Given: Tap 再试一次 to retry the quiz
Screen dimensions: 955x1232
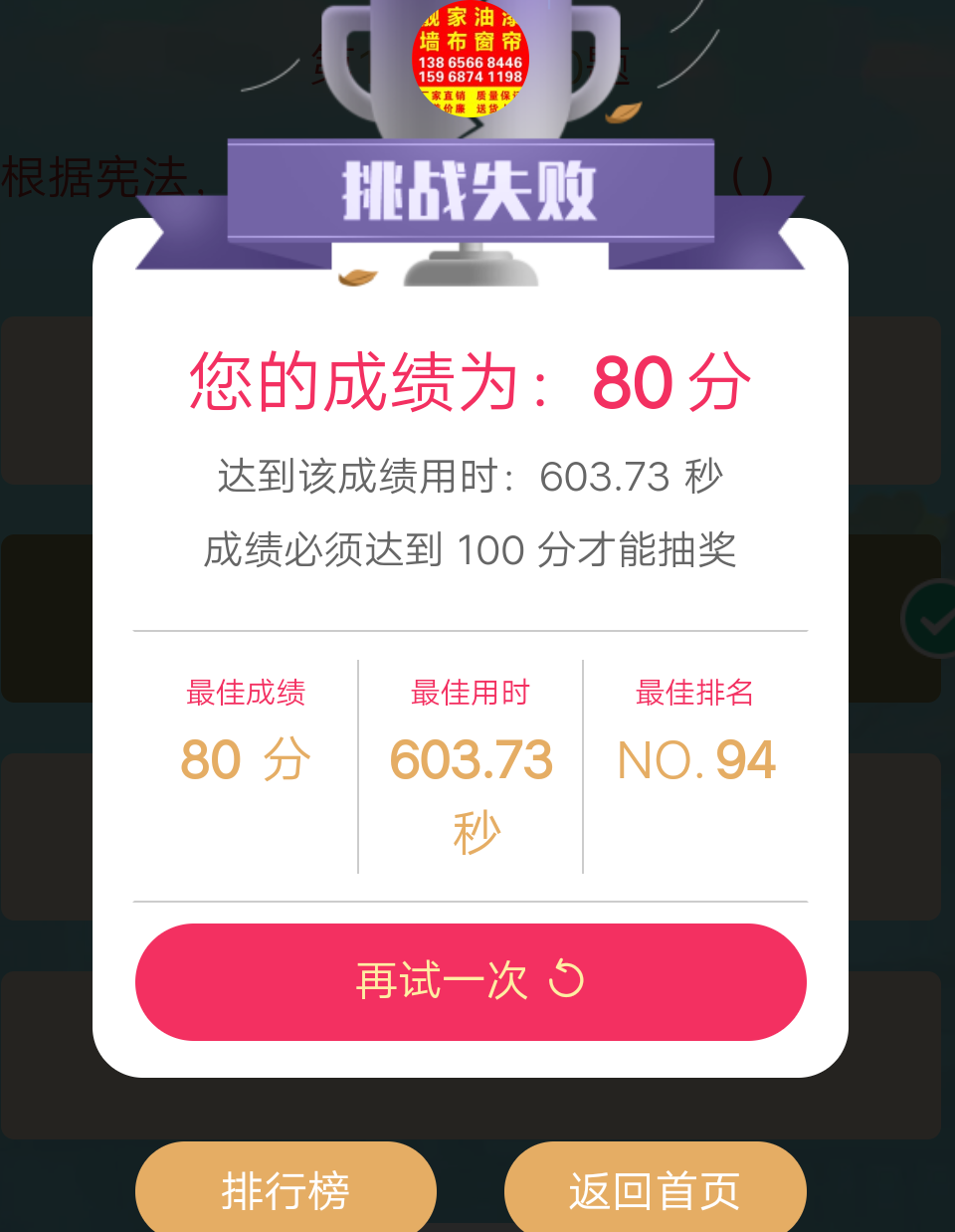Looking at the screenshot, I should pyautogui.click(x=471, y=982).
